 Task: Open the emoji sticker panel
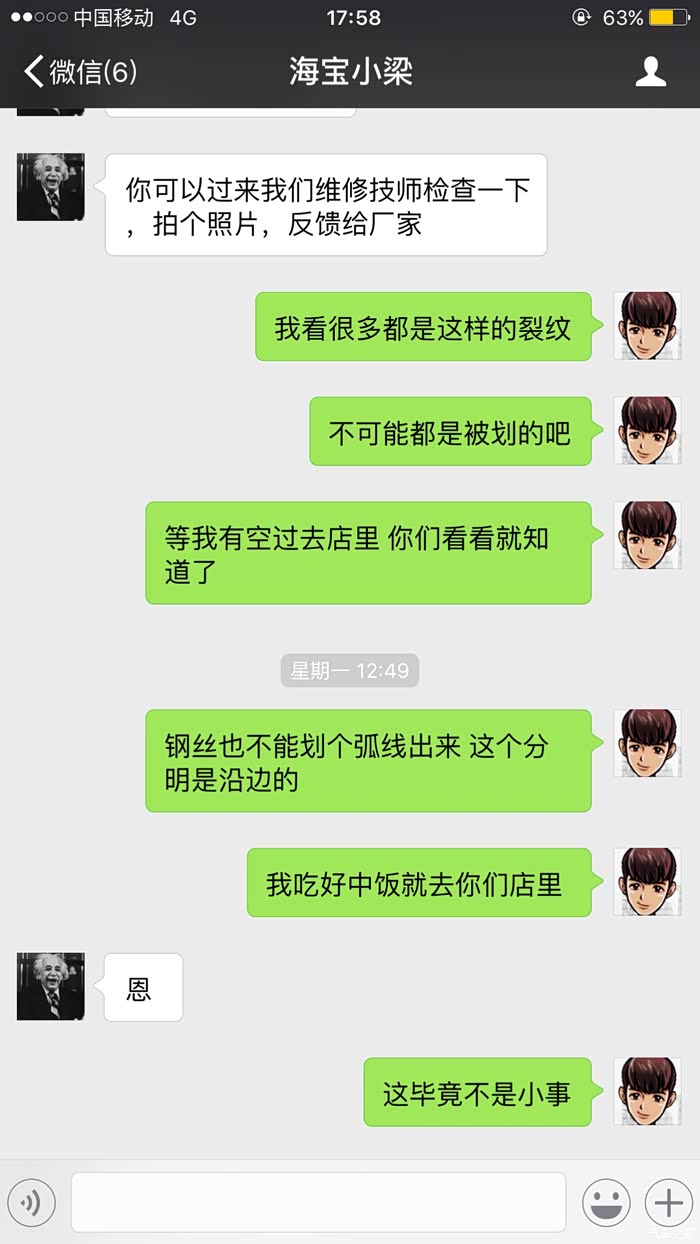click(606, 1203)
